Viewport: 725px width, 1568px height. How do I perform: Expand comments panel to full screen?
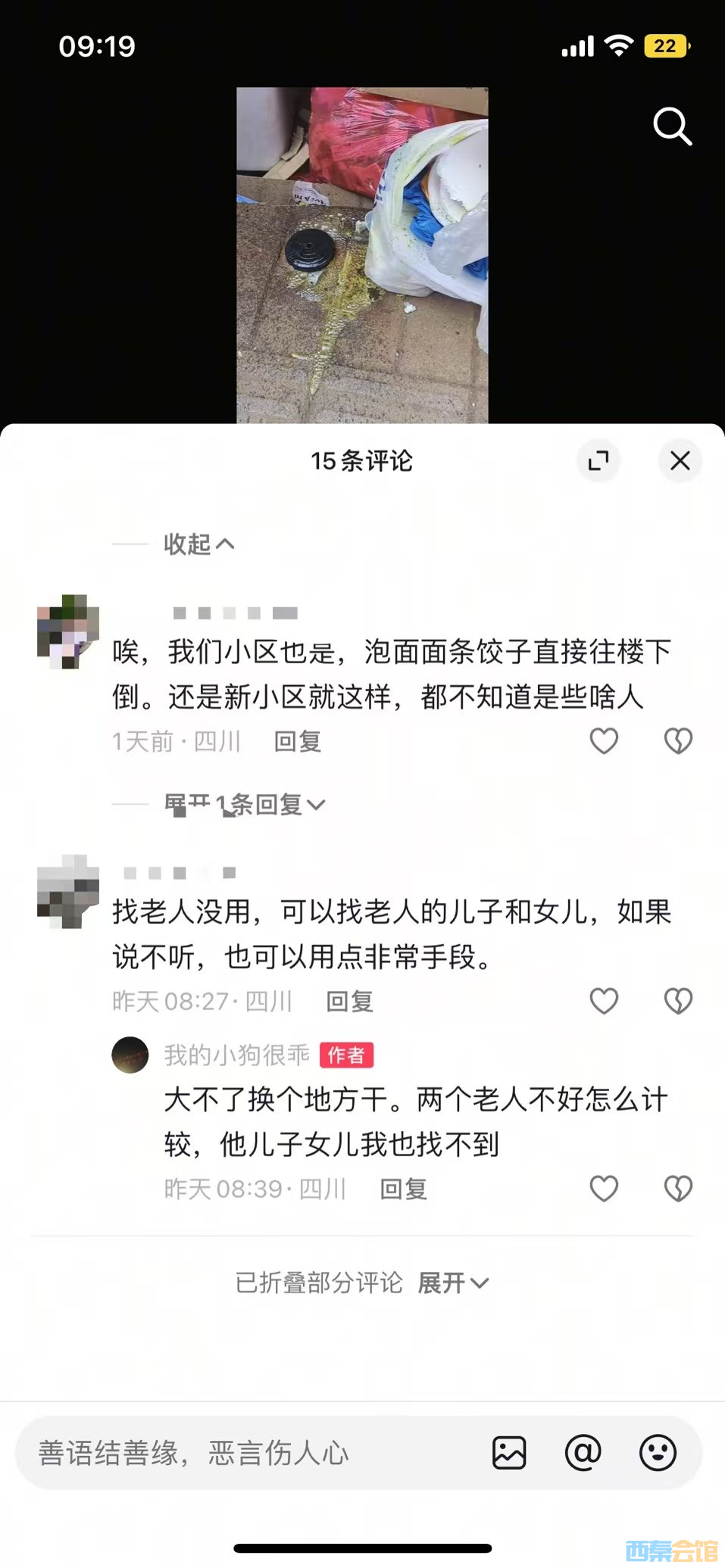[598, 460]
